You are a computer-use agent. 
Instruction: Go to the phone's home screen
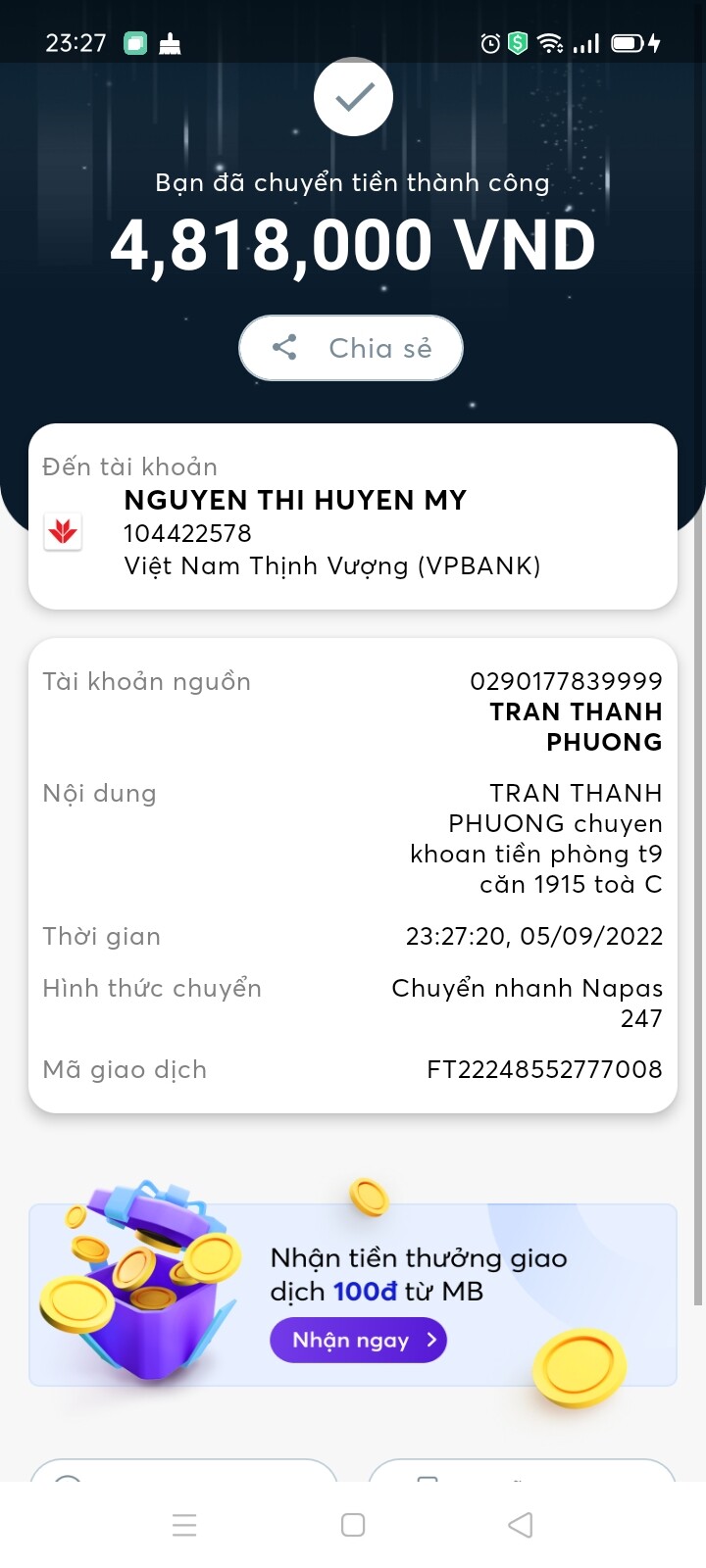[353, 1525]
